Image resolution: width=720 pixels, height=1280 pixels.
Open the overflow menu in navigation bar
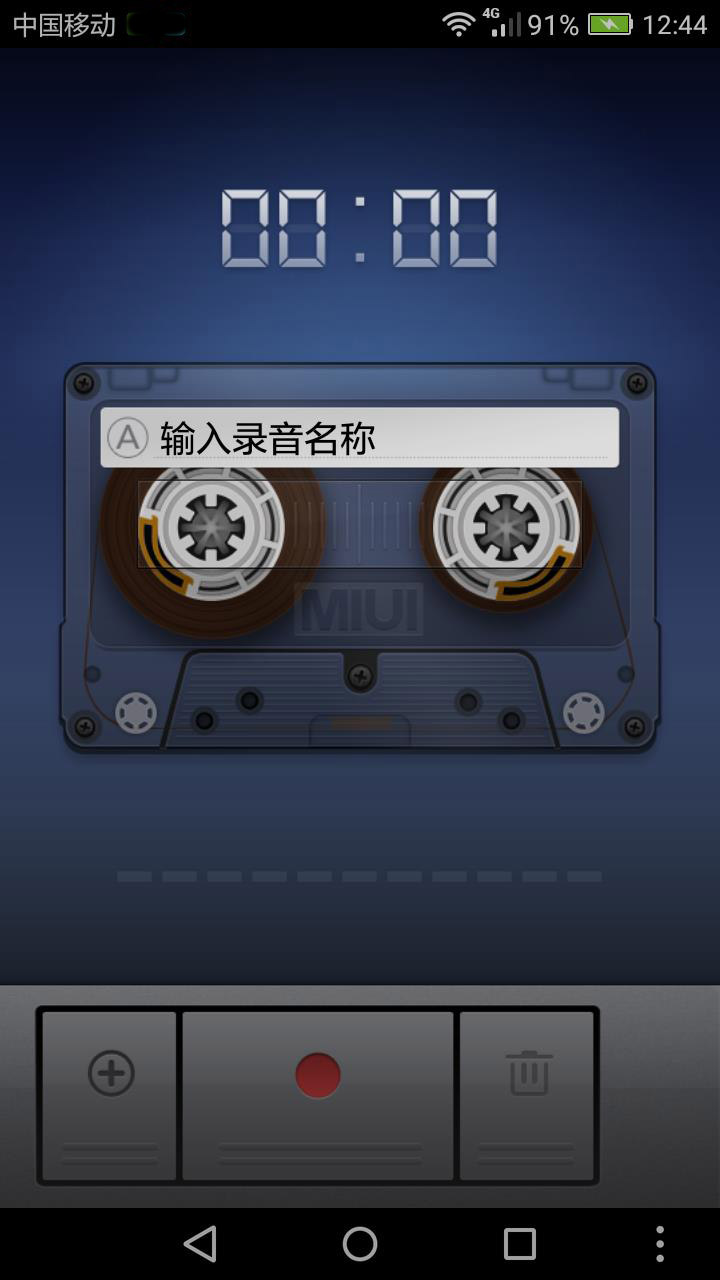tap(659, 1244)
